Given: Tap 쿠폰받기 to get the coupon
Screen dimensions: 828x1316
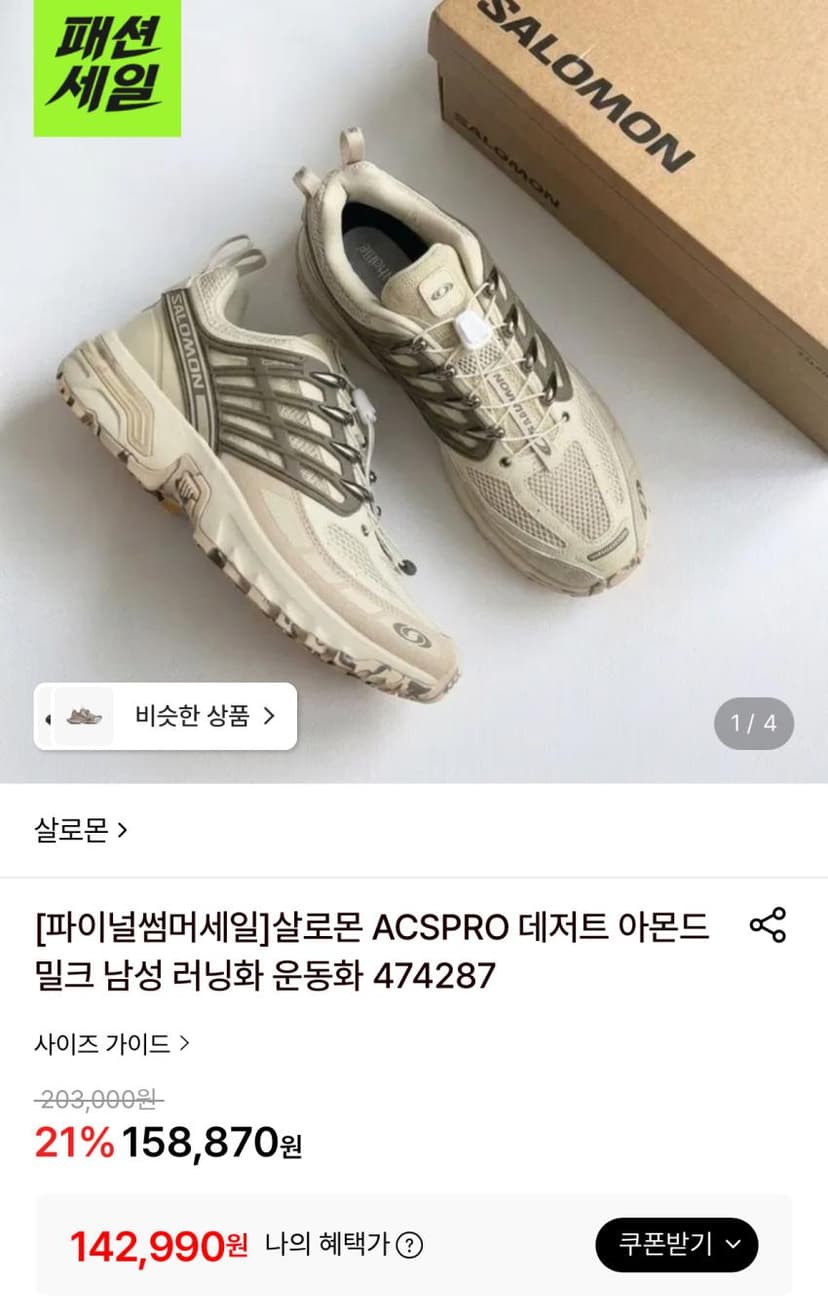Looking at the screenshot, I should pyautogui.click(x=677, y=1245).
